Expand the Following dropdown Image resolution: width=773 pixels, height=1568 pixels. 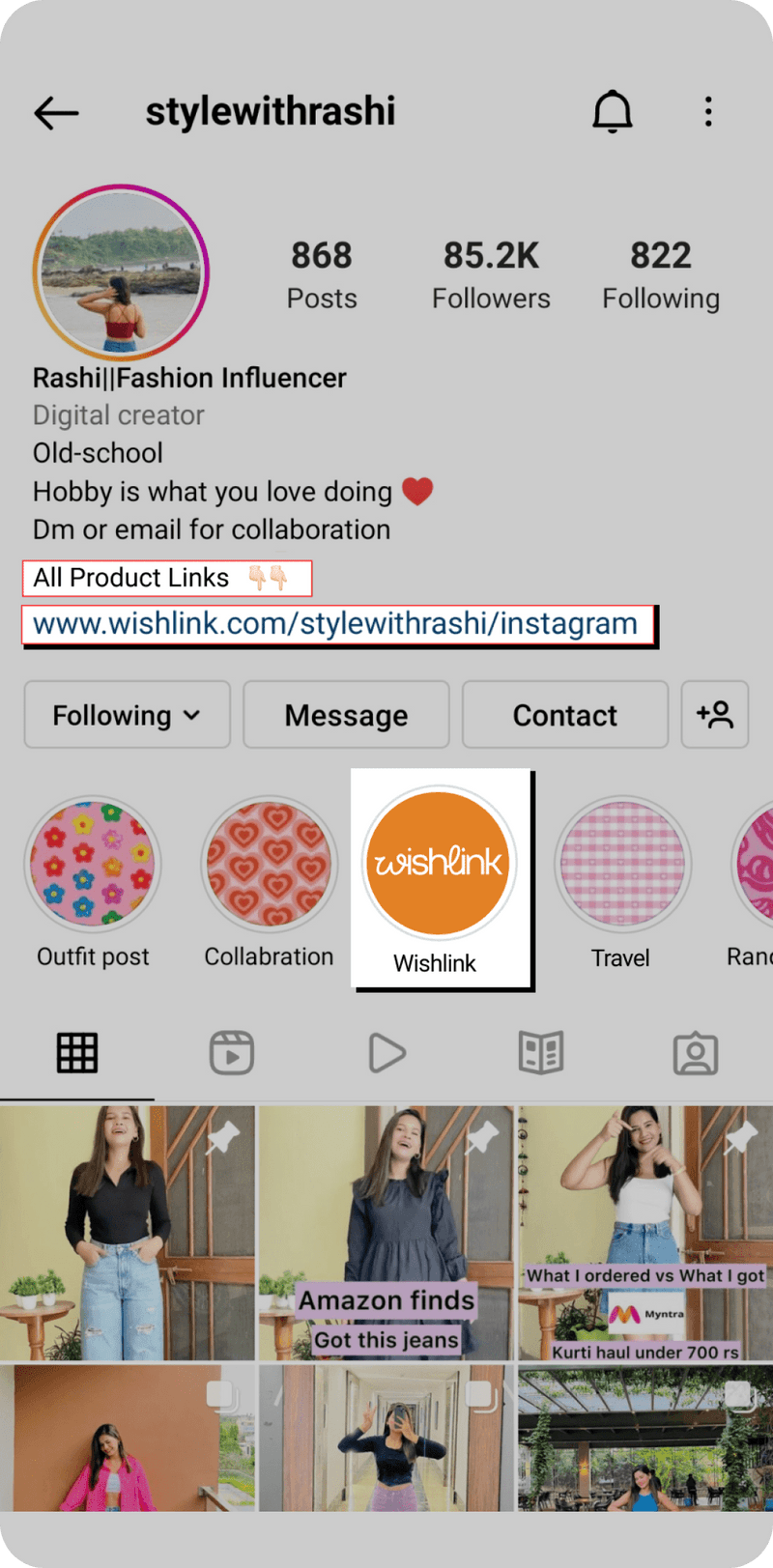point(127,715)
